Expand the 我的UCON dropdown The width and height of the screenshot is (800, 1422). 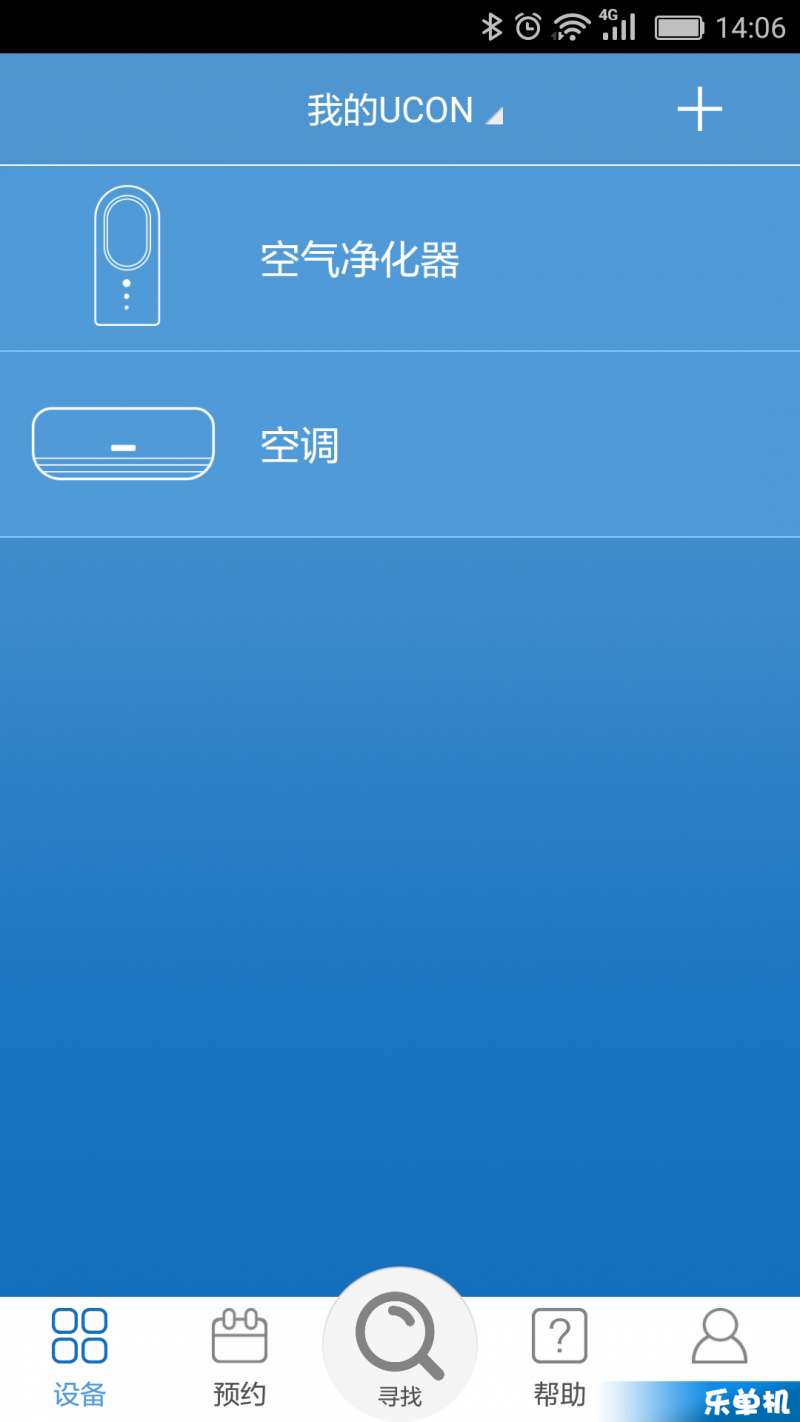pos(404,110)
